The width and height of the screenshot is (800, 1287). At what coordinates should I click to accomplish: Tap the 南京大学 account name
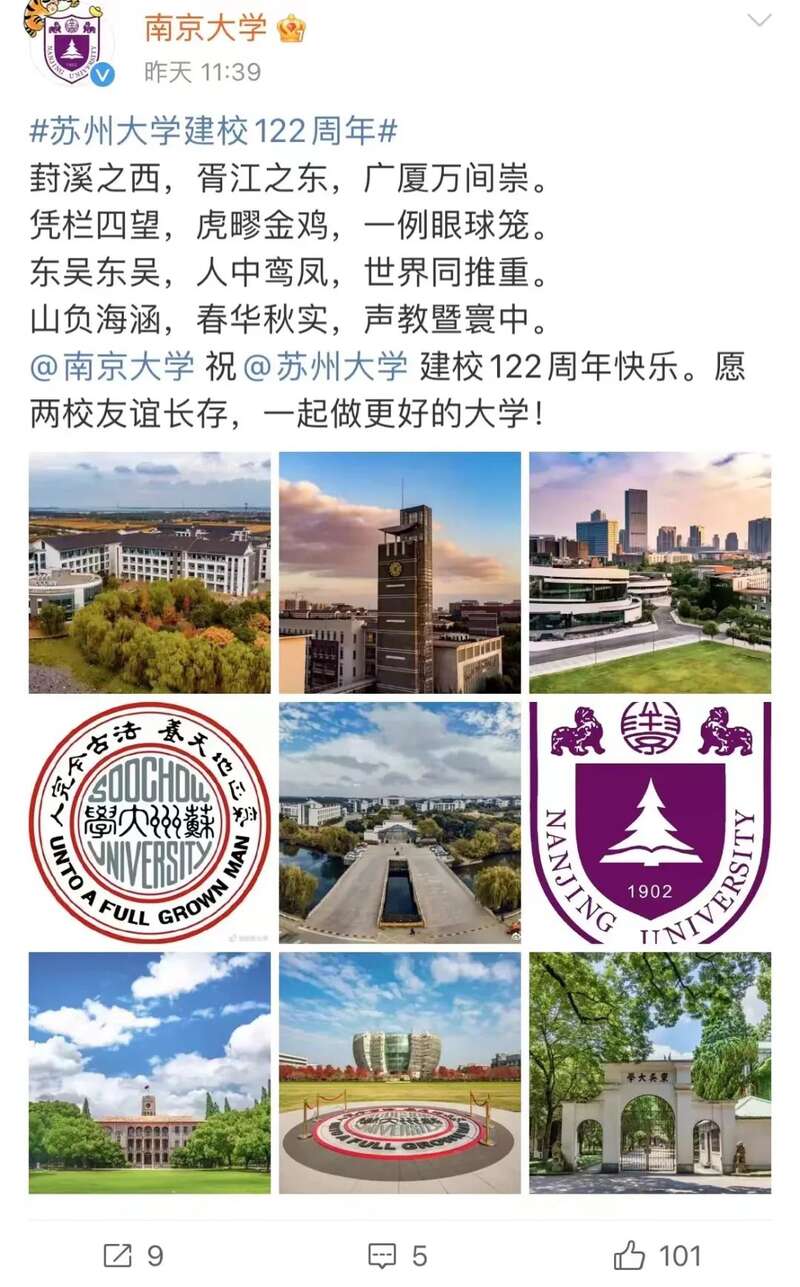tap(205, 27)
